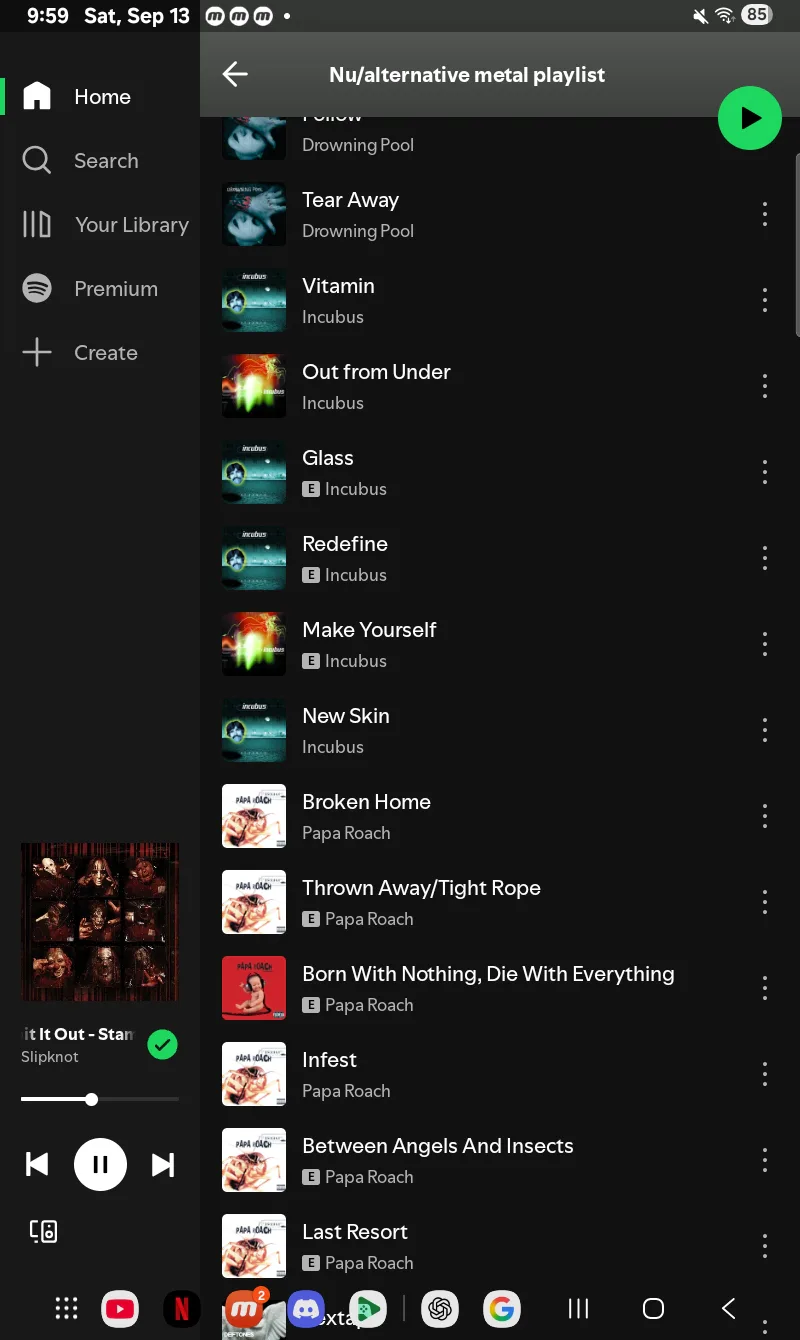Tap the green saved checkmark for Slipknot song

click(x=162, y=1045)
